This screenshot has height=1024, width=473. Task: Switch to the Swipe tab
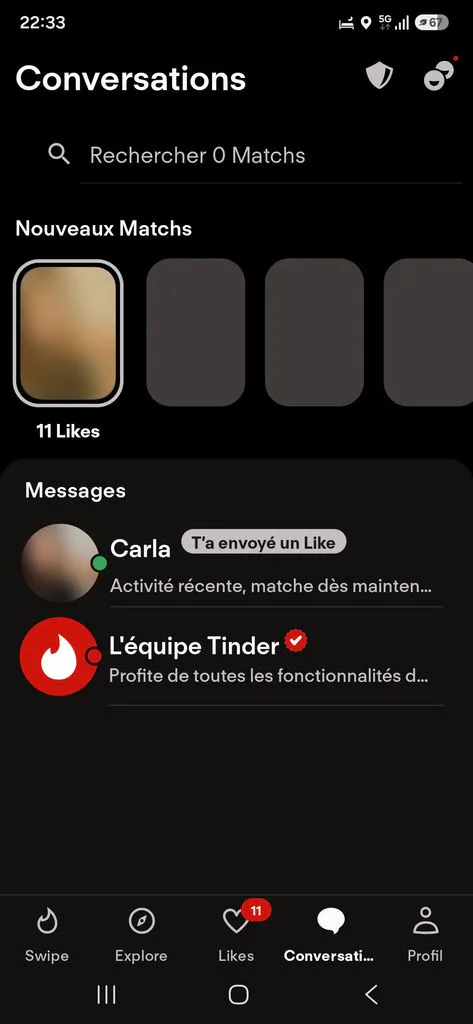pyautogui.click(x=47, y=935)
